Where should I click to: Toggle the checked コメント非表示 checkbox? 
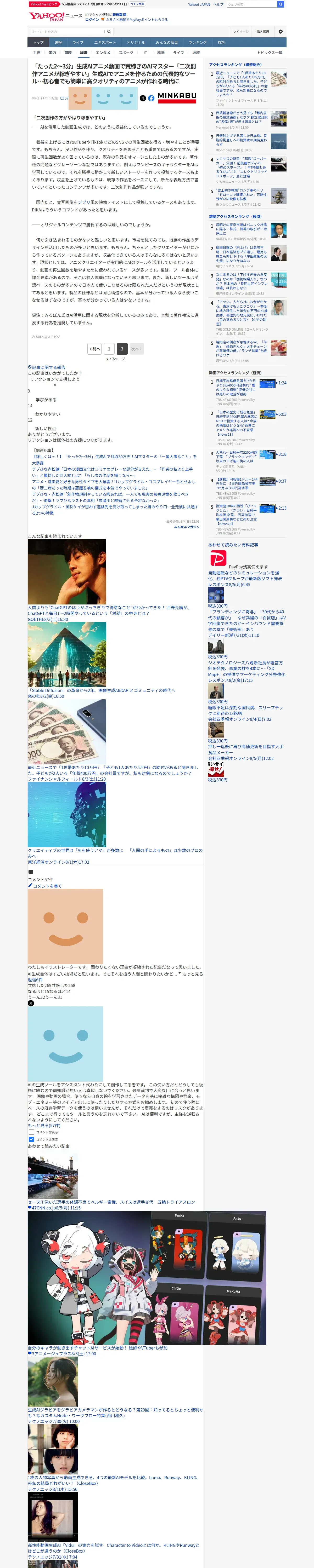click(31, 1139)
